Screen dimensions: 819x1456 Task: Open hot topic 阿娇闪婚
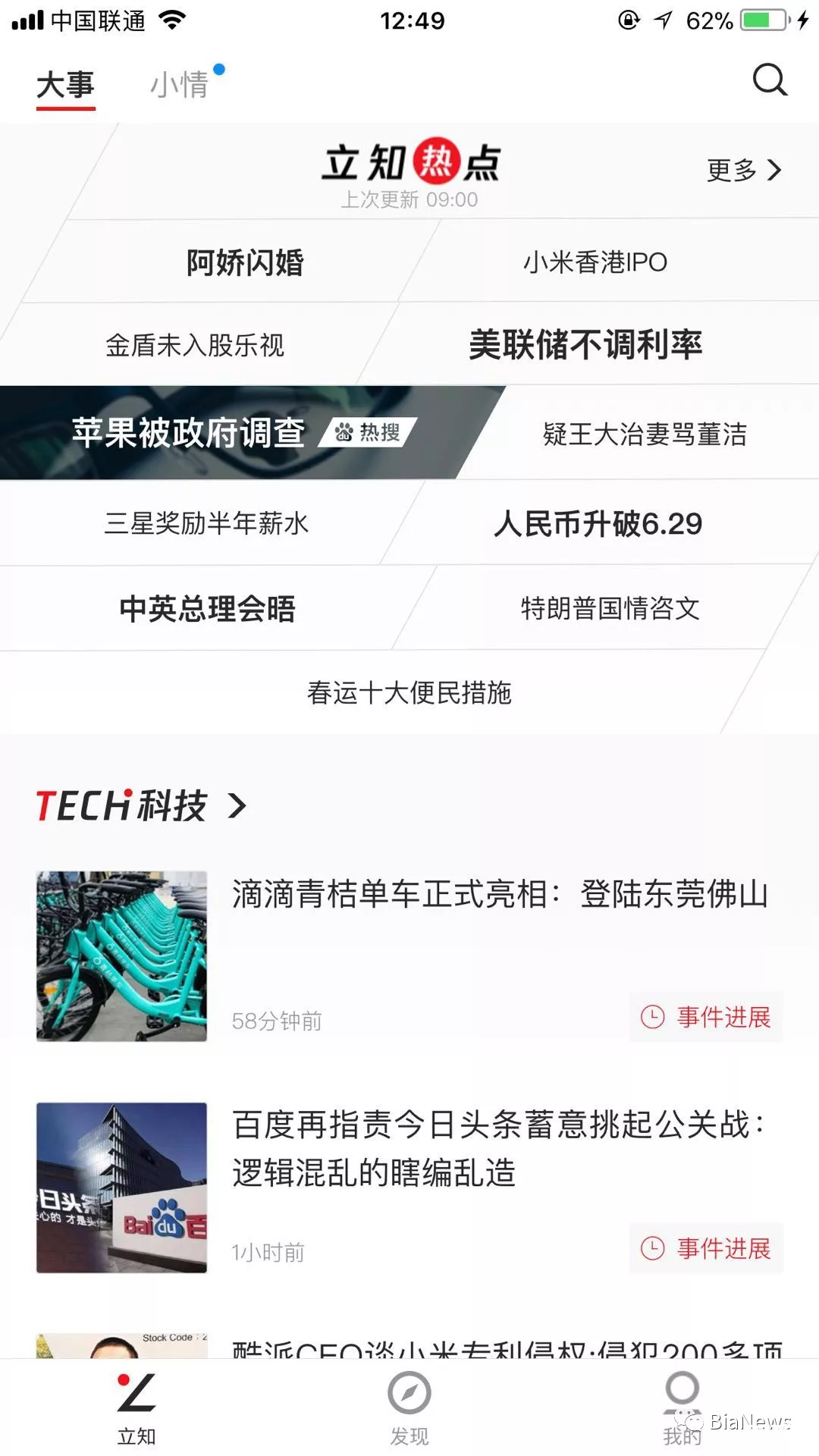pos(245,262)
